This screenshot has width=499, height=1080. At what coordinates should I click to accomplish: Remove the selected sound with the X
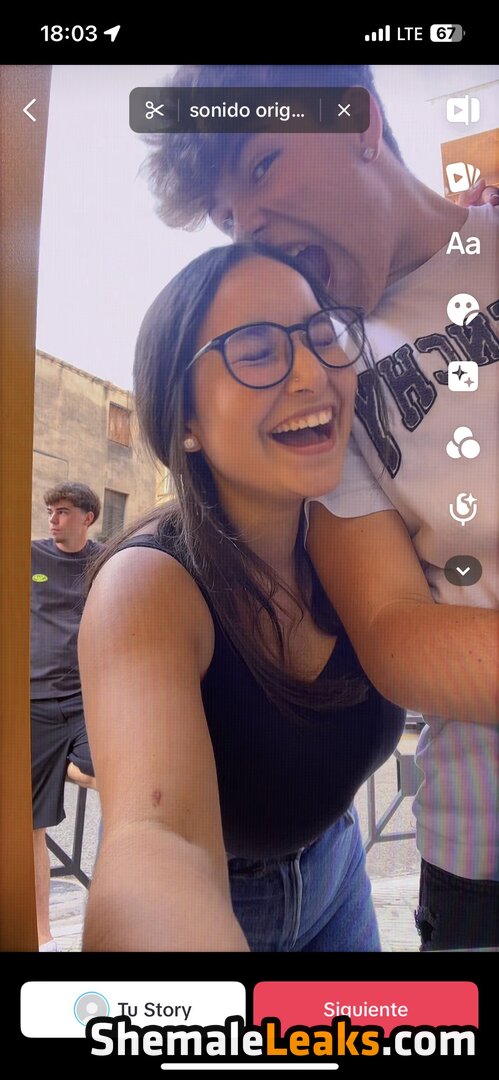click(x=344, y=110)
